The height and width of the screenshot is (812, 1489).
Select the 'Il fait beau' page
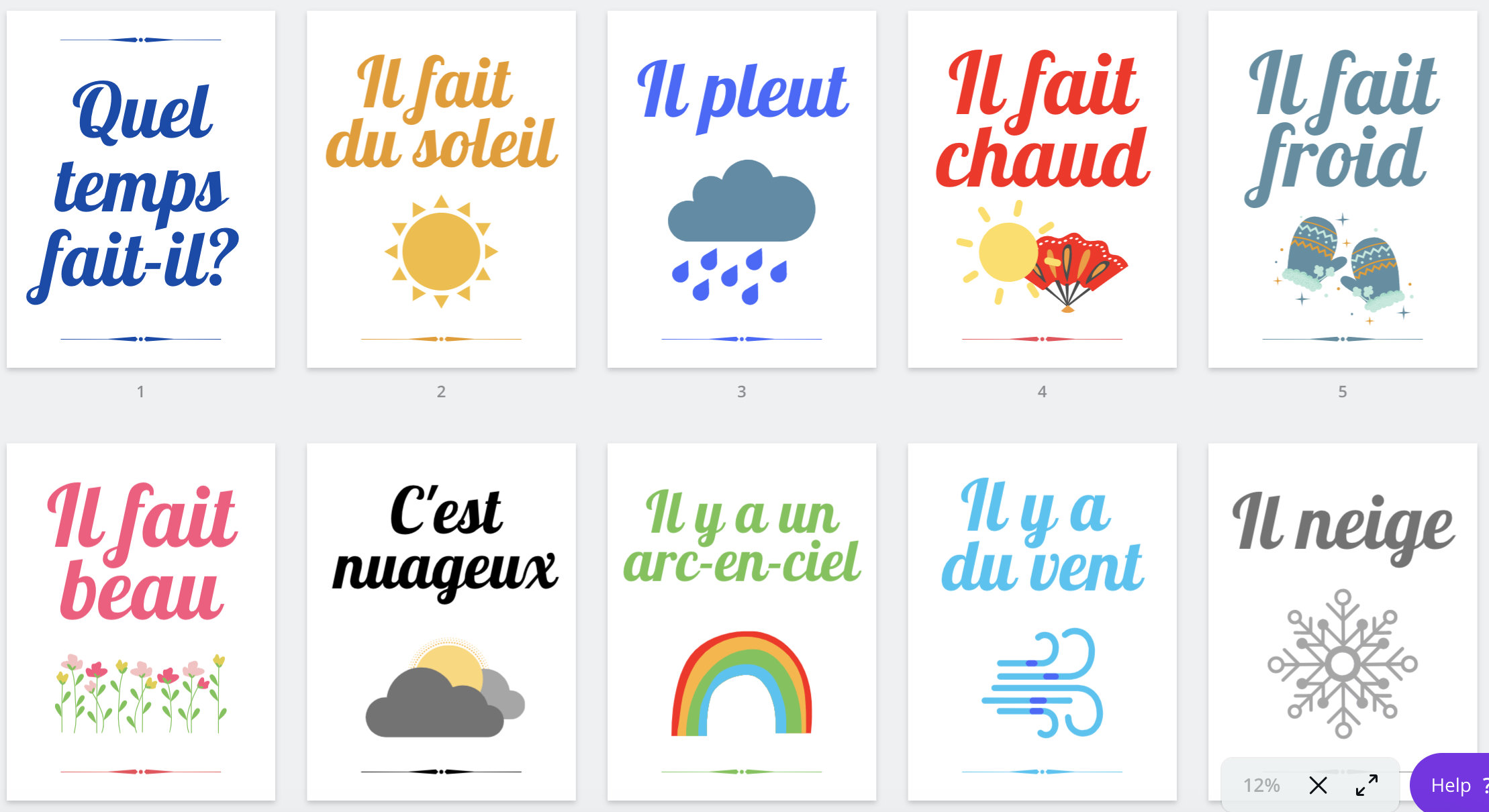(x=141, y=621)
